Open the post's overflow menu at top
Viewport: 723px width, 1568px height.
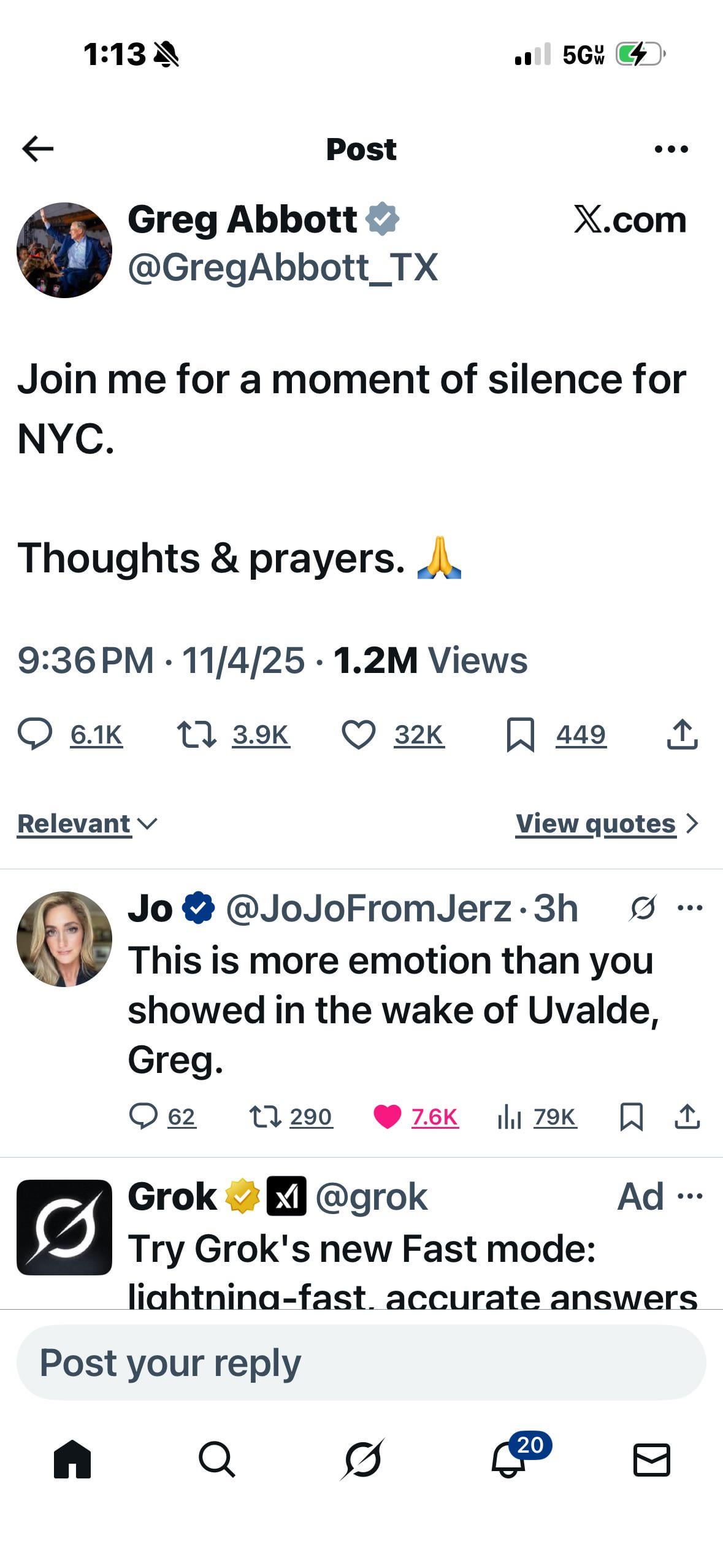click(671, 149)
